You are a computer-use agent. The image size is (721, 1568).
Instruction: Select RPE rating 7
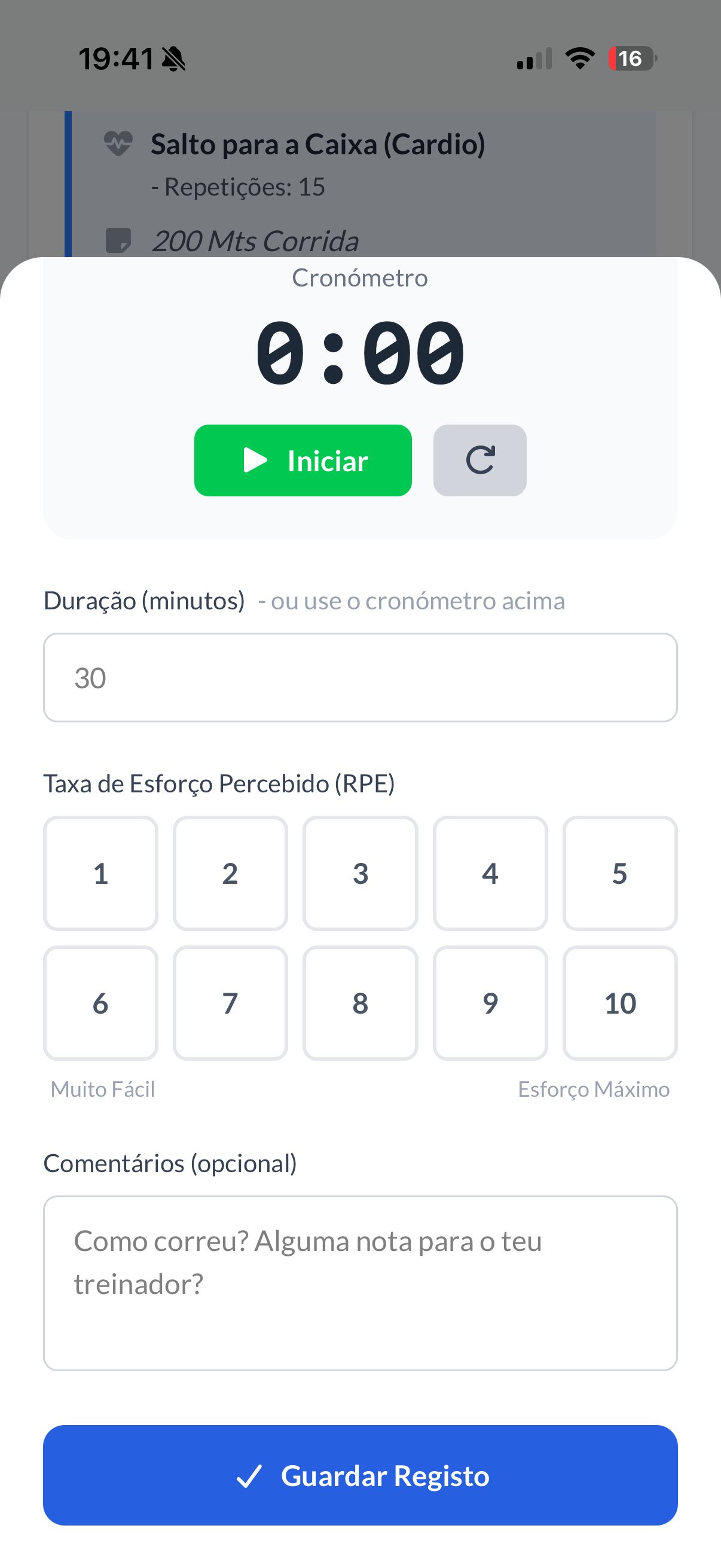pyautogui.click(x=230, y=1003)
